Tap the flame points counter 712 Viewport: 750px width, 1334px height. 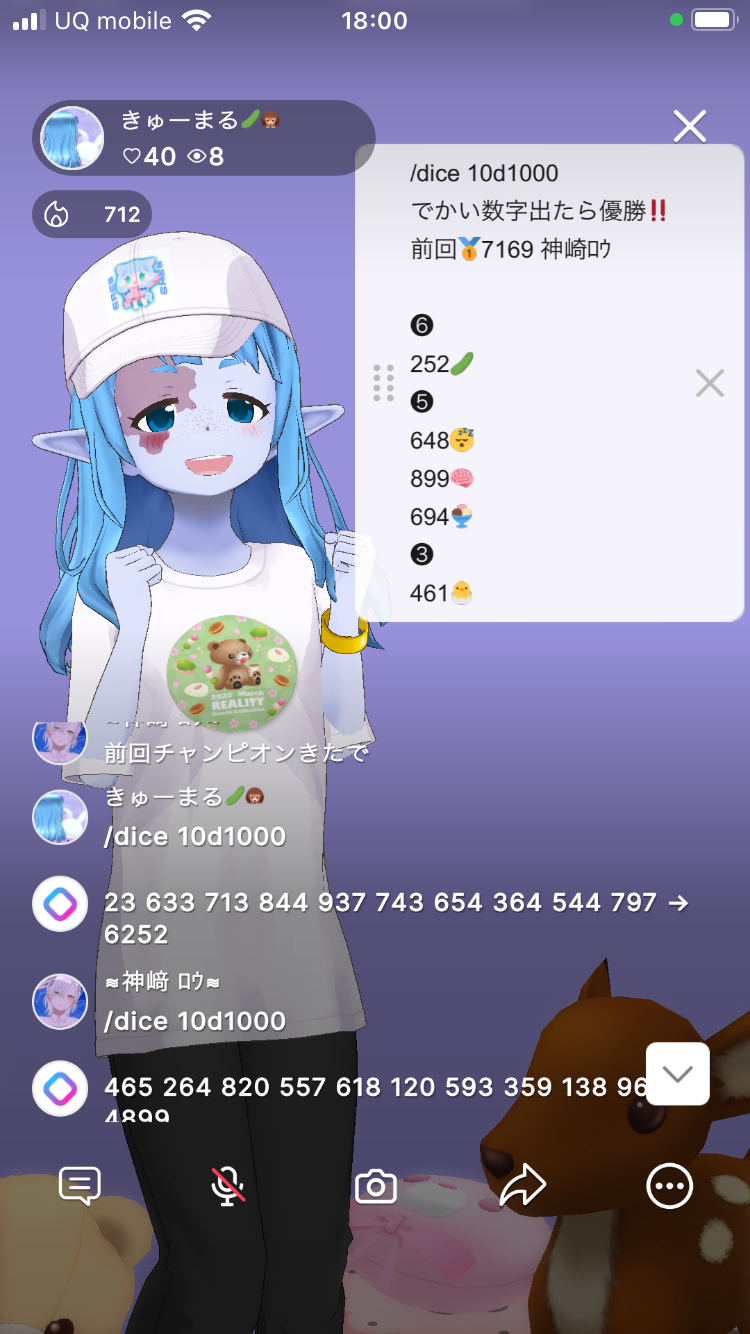(x=92, y=214)
